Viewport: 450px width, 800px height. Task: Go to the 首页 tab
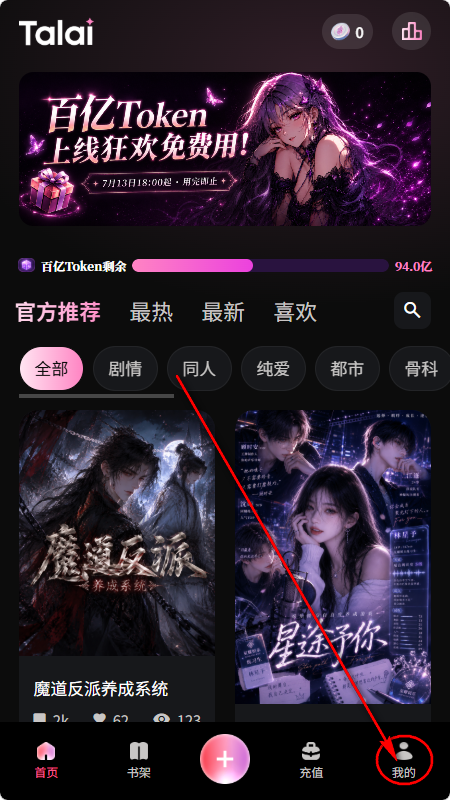pos(46,760)
